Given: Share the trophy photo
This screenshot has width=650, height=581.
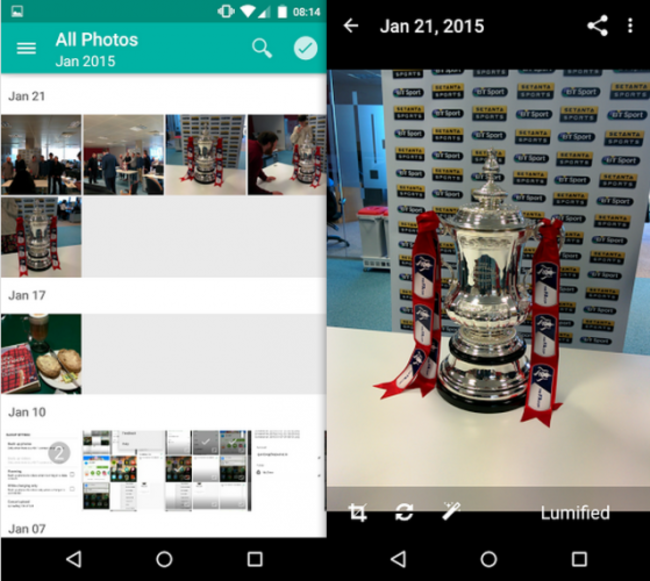Looking at the screenshot, I should point(597,26).
